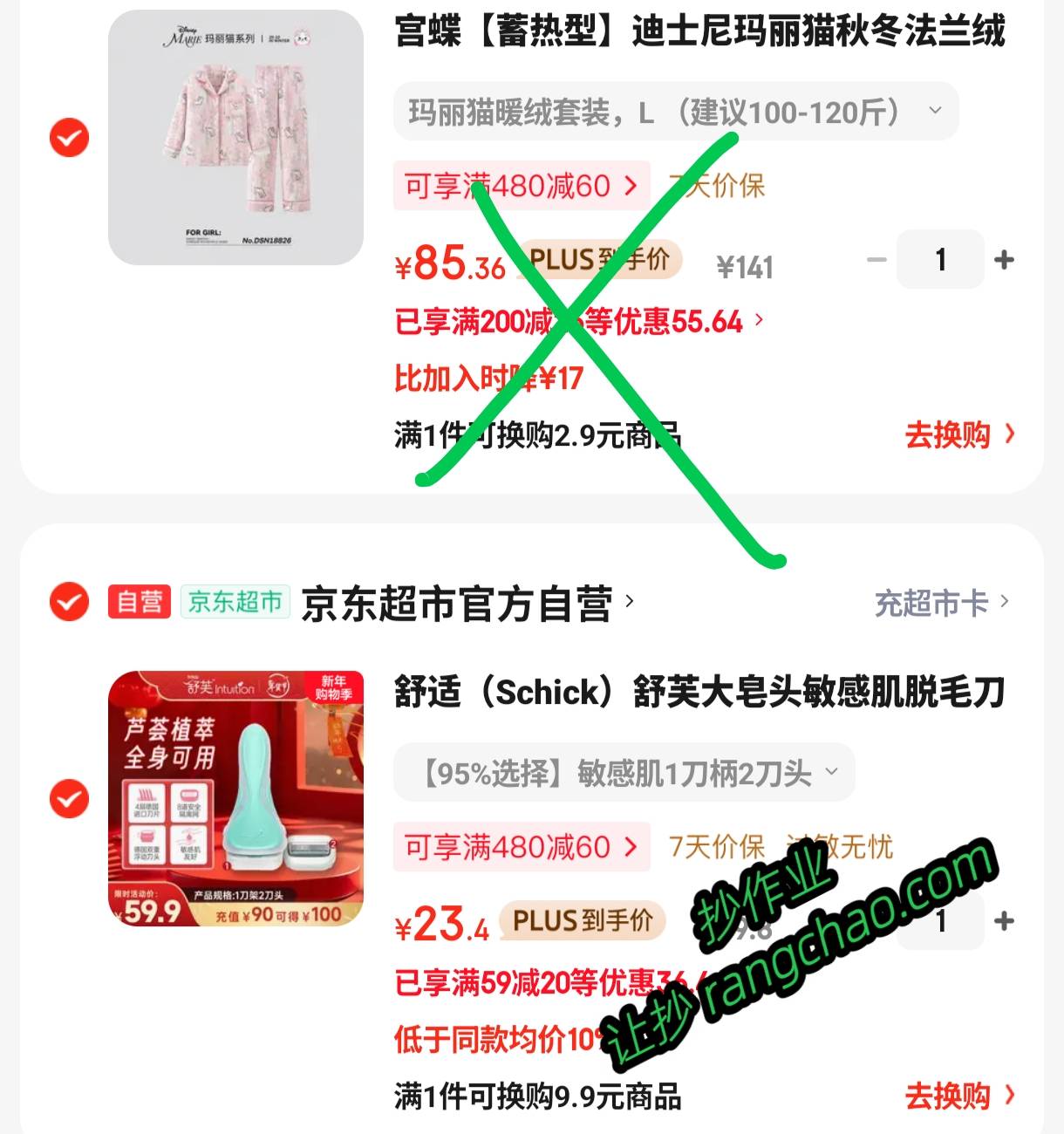Screen dimensions: 1064x1134
Task: Open 可享满480减60 promo for the pajamas
Action: pos(522,186)
